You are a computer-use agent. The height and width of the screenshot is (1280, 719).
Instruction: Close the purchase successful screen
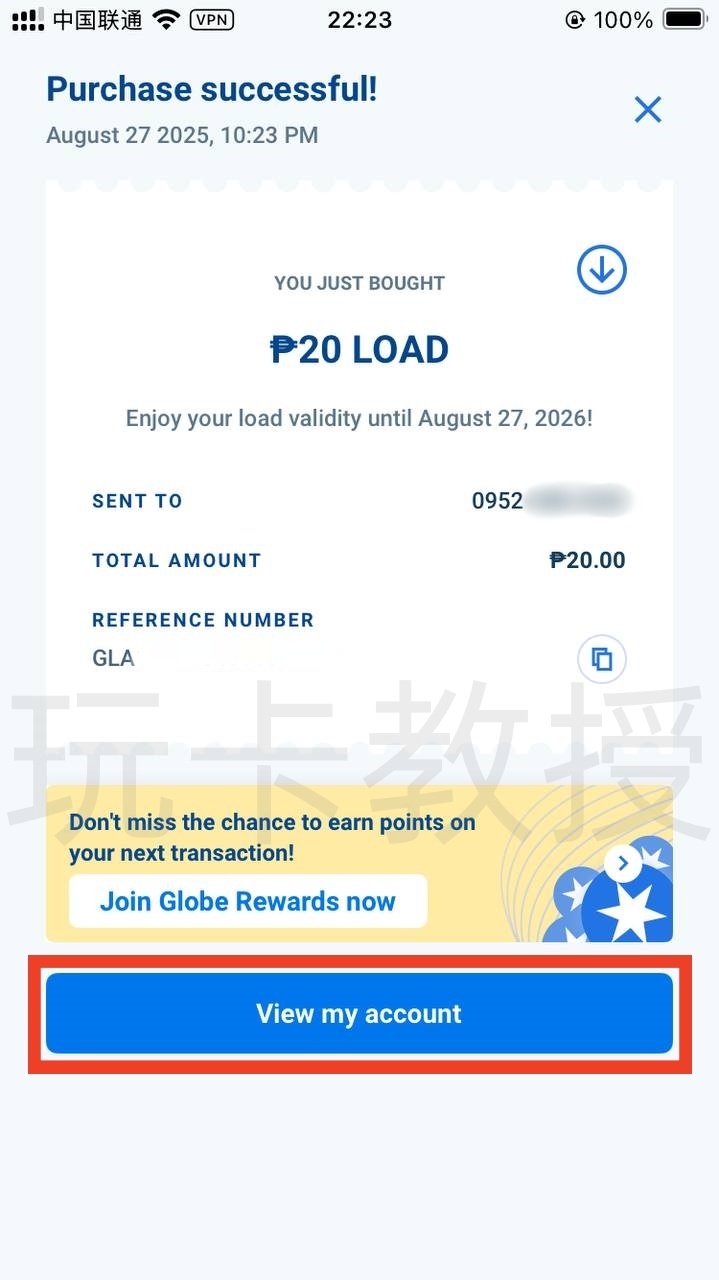(648, 109)
